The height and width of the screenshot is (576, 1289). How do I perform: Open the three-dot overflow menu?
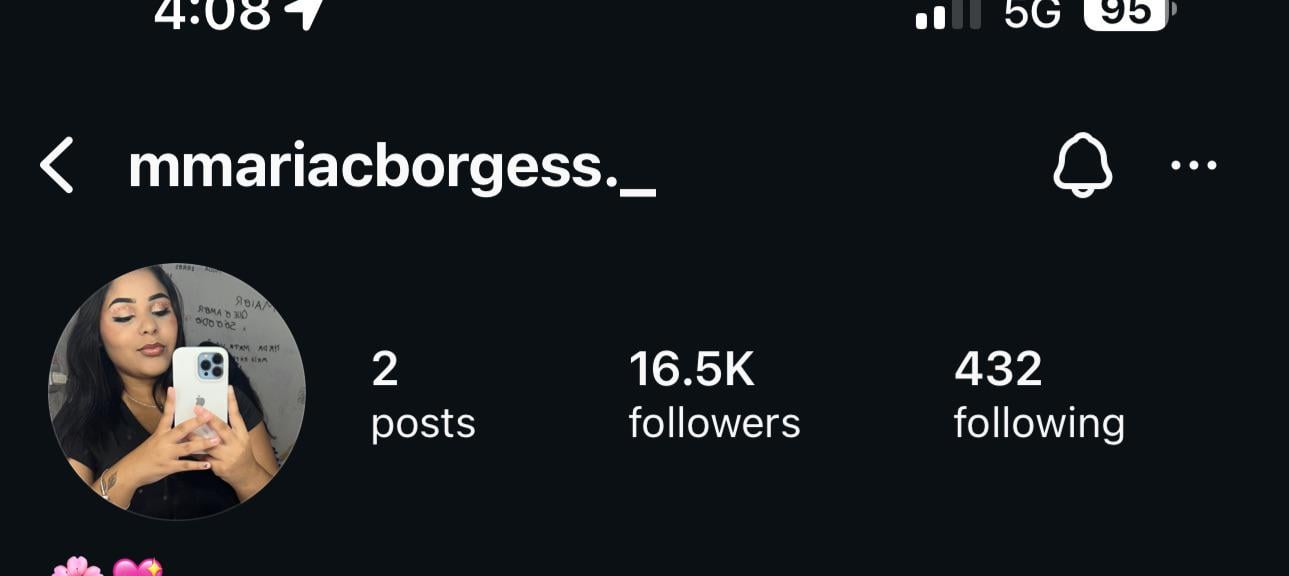1193,166
